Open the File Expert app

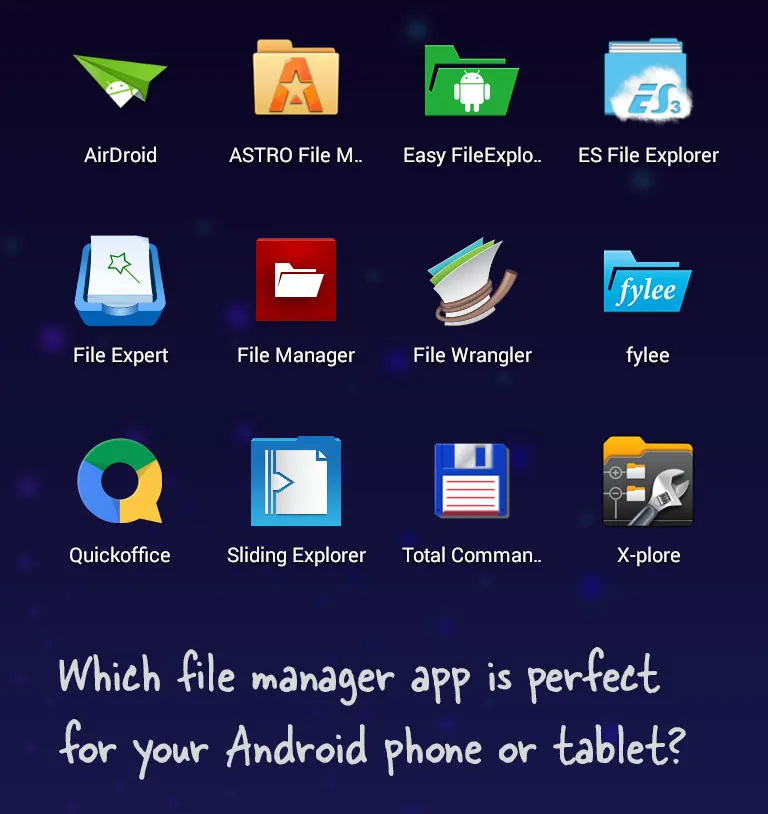pos(122,280)
